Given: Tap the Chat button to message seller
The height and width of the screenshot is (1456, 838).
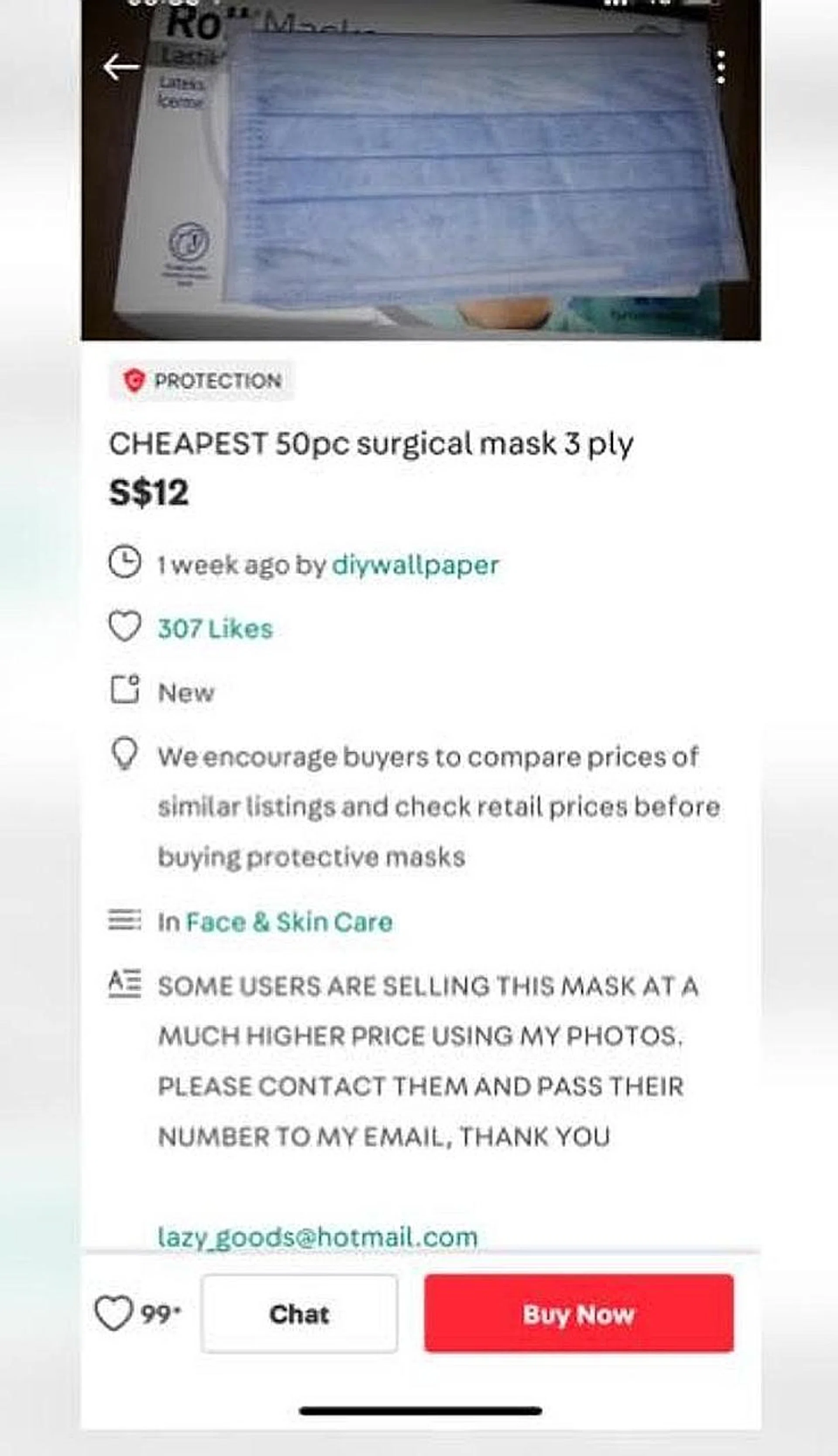Looking at the screenshot, I should coord(300,1315).
